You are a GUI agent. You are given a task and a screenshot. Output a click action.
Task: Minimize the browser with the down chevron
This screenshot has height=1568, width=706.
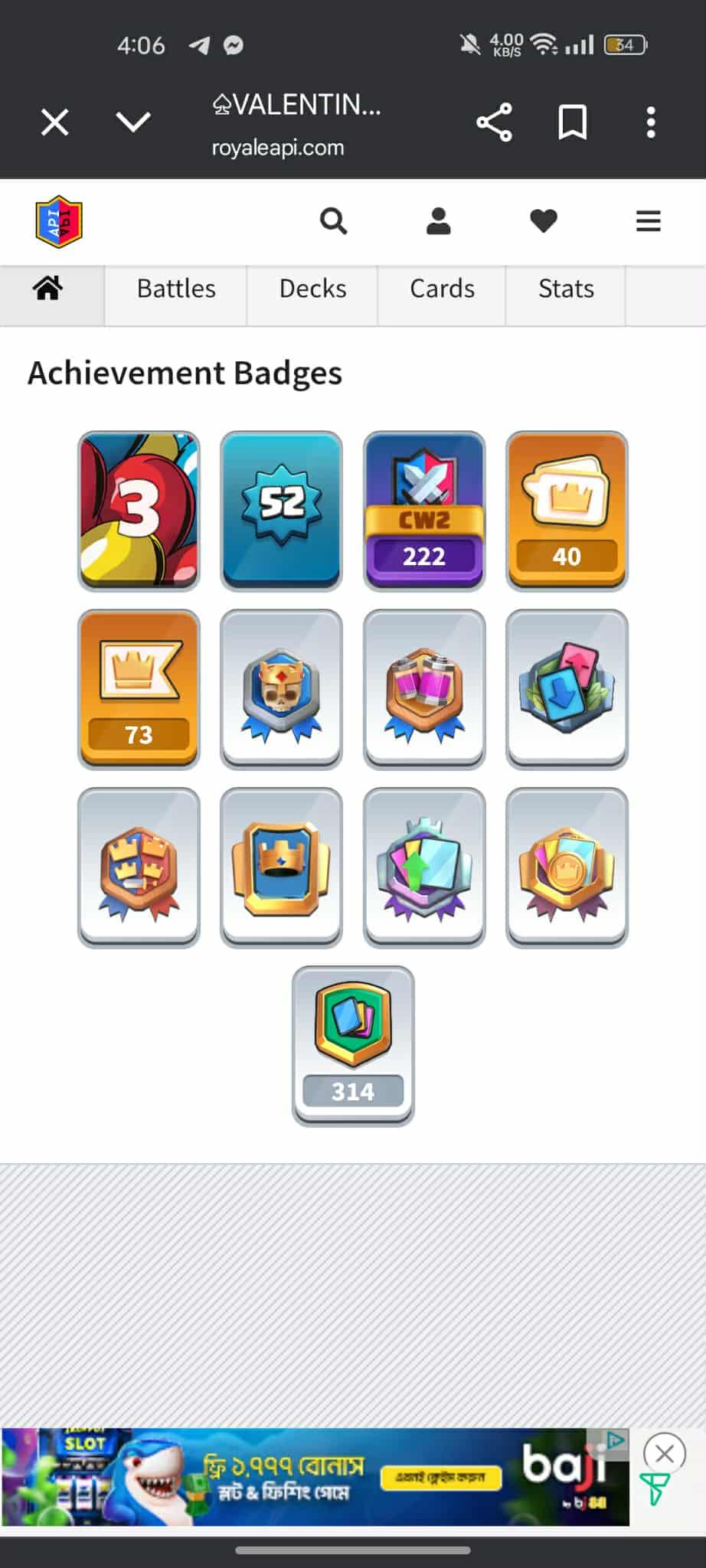coord(133,122)
